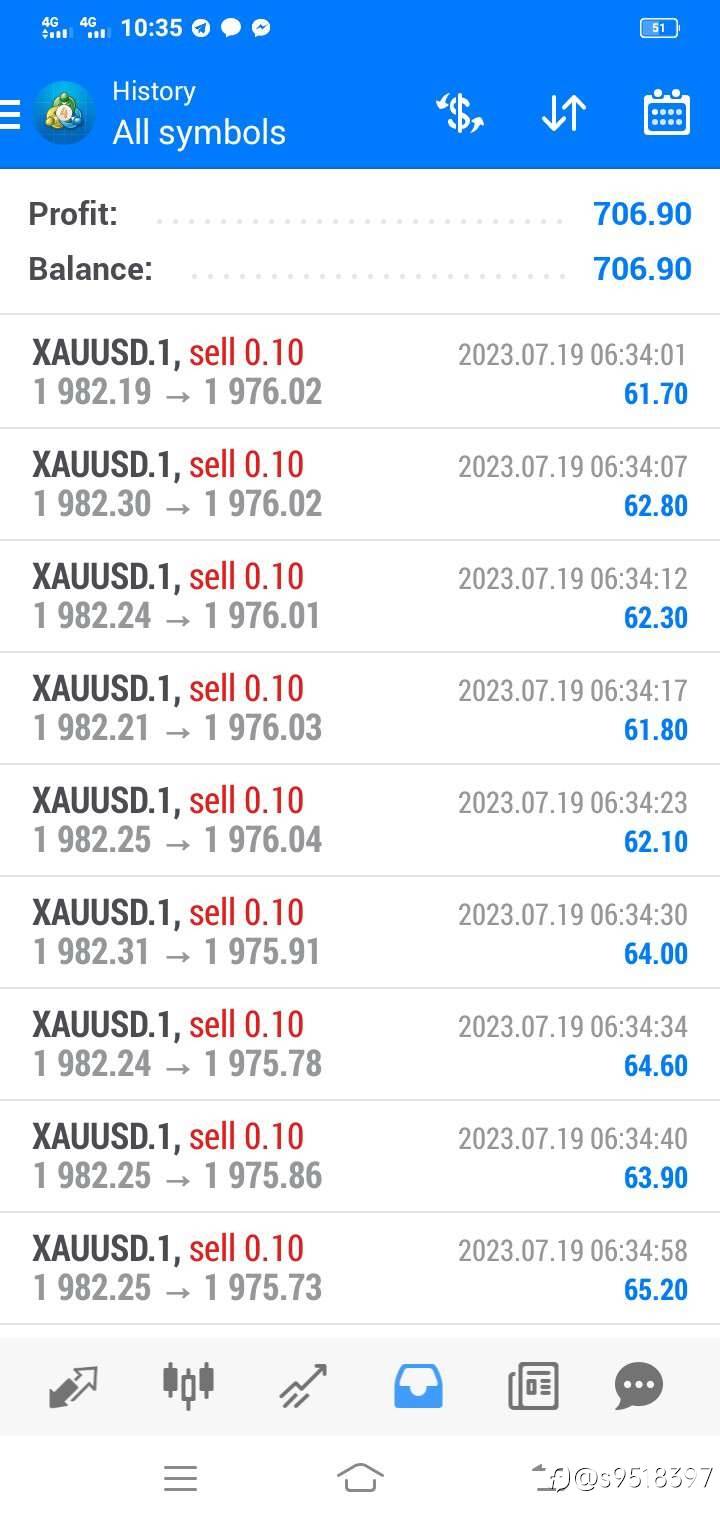Open the trade with profit 62.80
Viewport: 720px width, 1520px height.
(x=360, y=484)
